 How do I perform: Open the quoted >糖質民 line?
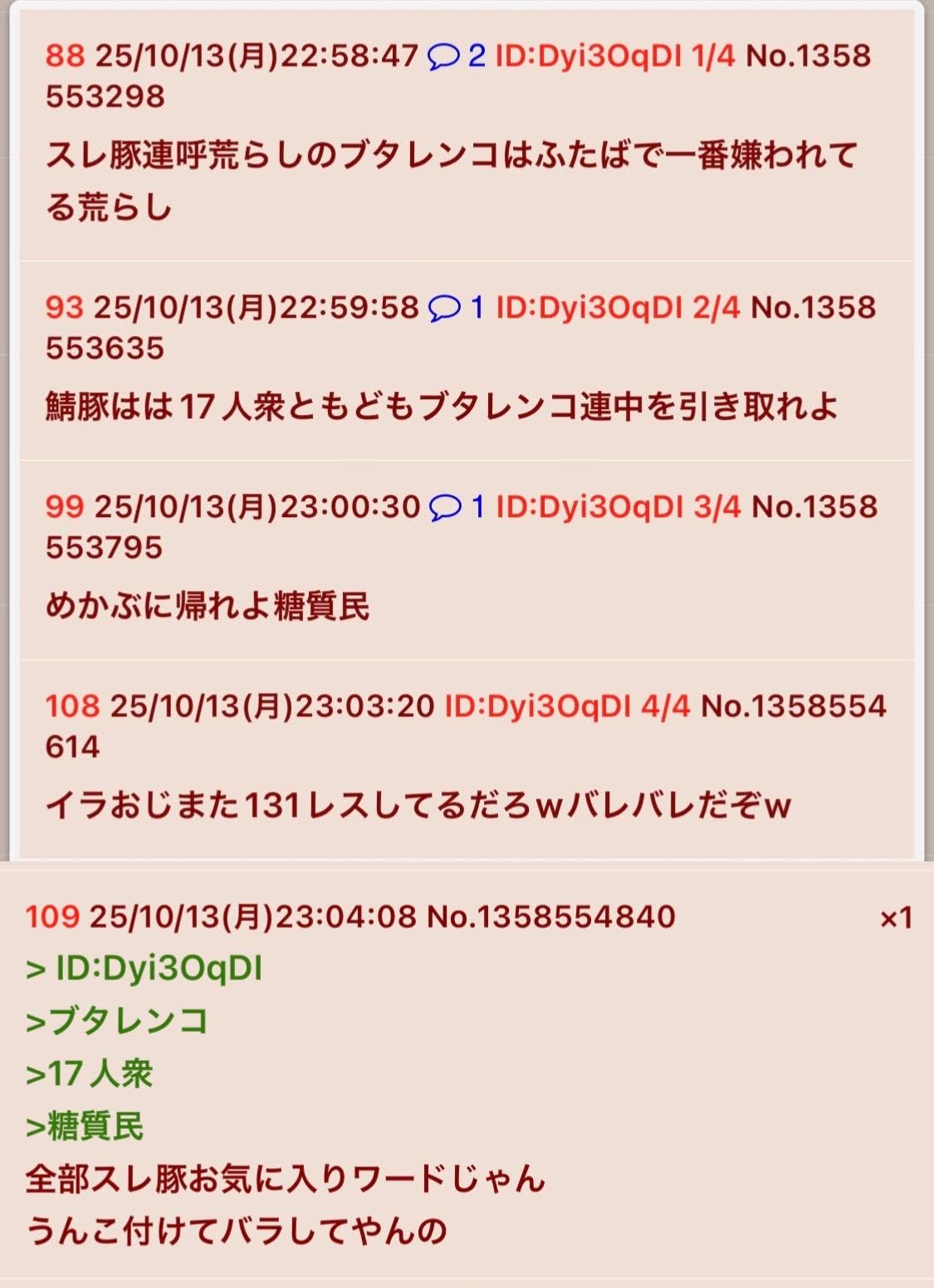[x=85, y=1126]
